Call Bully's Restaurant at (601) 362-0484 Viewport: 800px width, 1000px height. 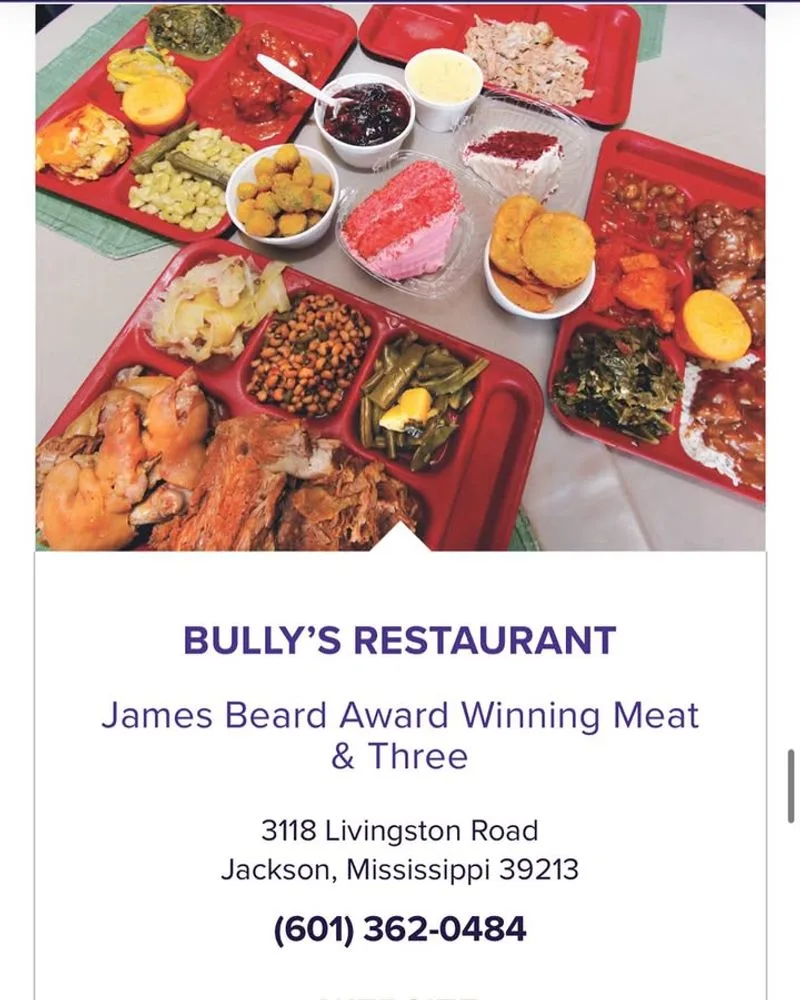point(400,929)
